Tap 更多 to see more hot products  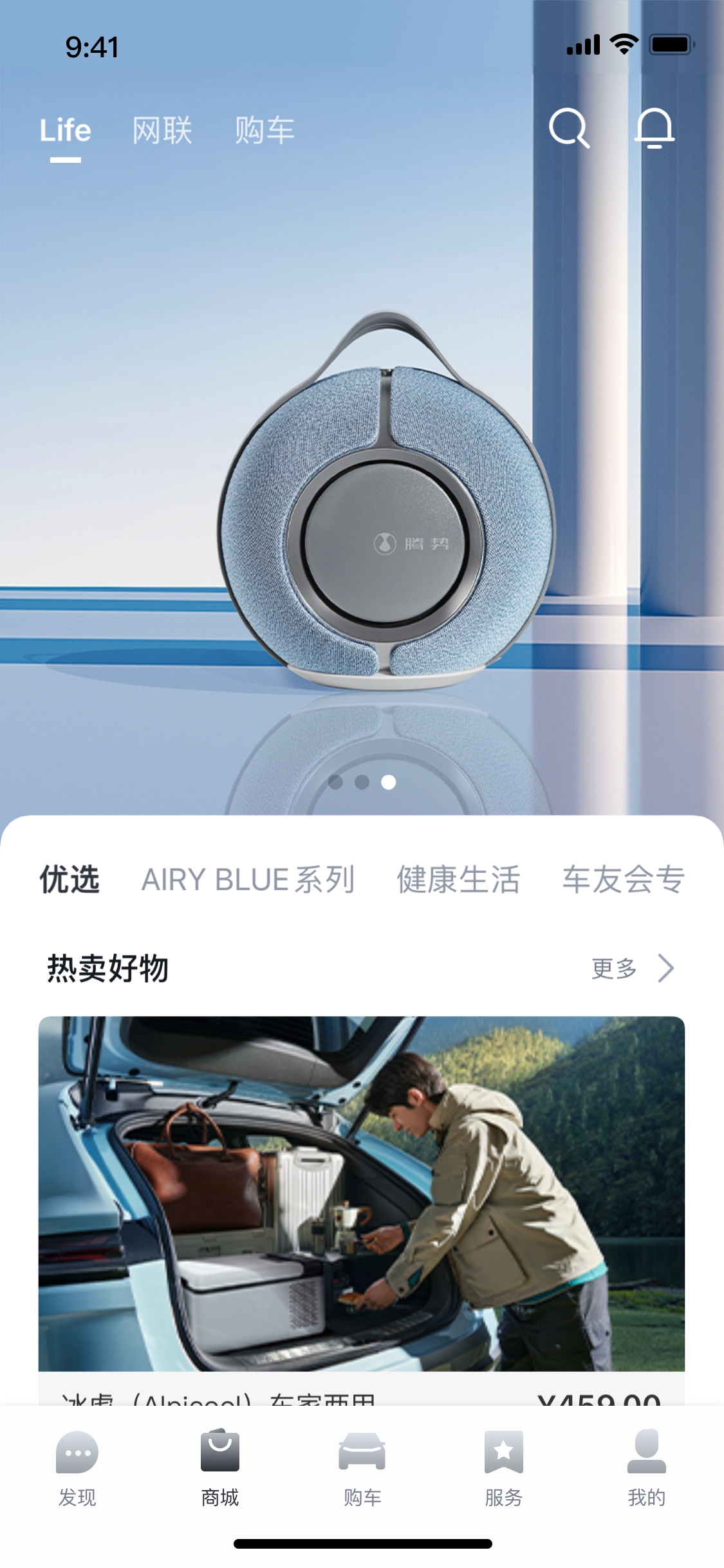[x=632, y=968]
